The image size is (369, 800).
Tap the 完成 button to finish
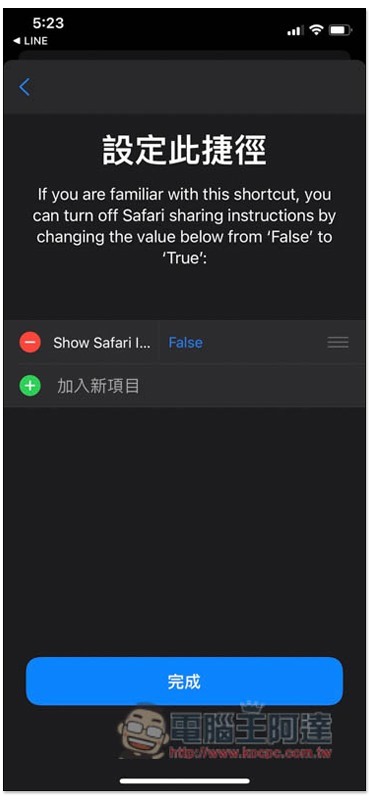[184, 681]
